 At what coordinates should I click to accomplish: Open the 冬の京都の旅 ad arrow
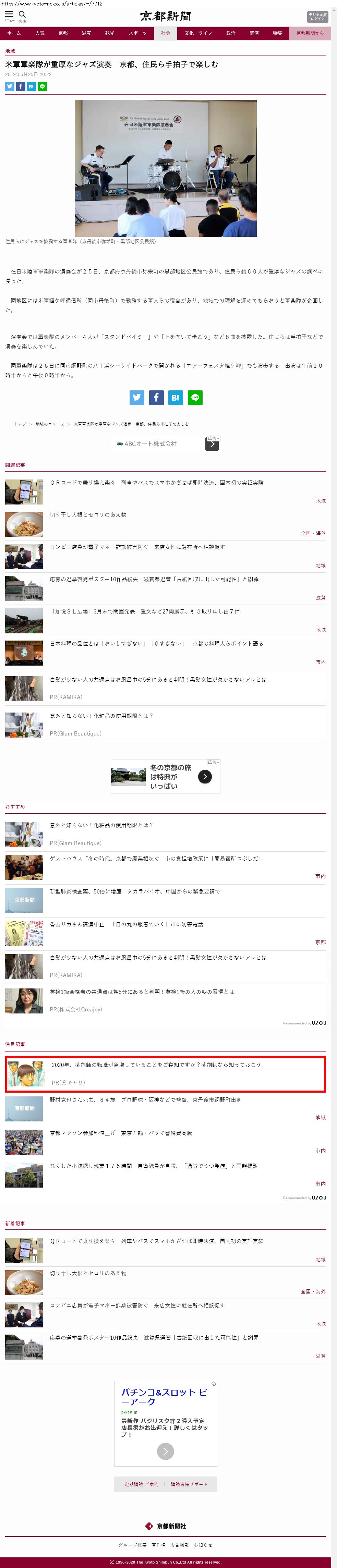(x=205, y=777)
